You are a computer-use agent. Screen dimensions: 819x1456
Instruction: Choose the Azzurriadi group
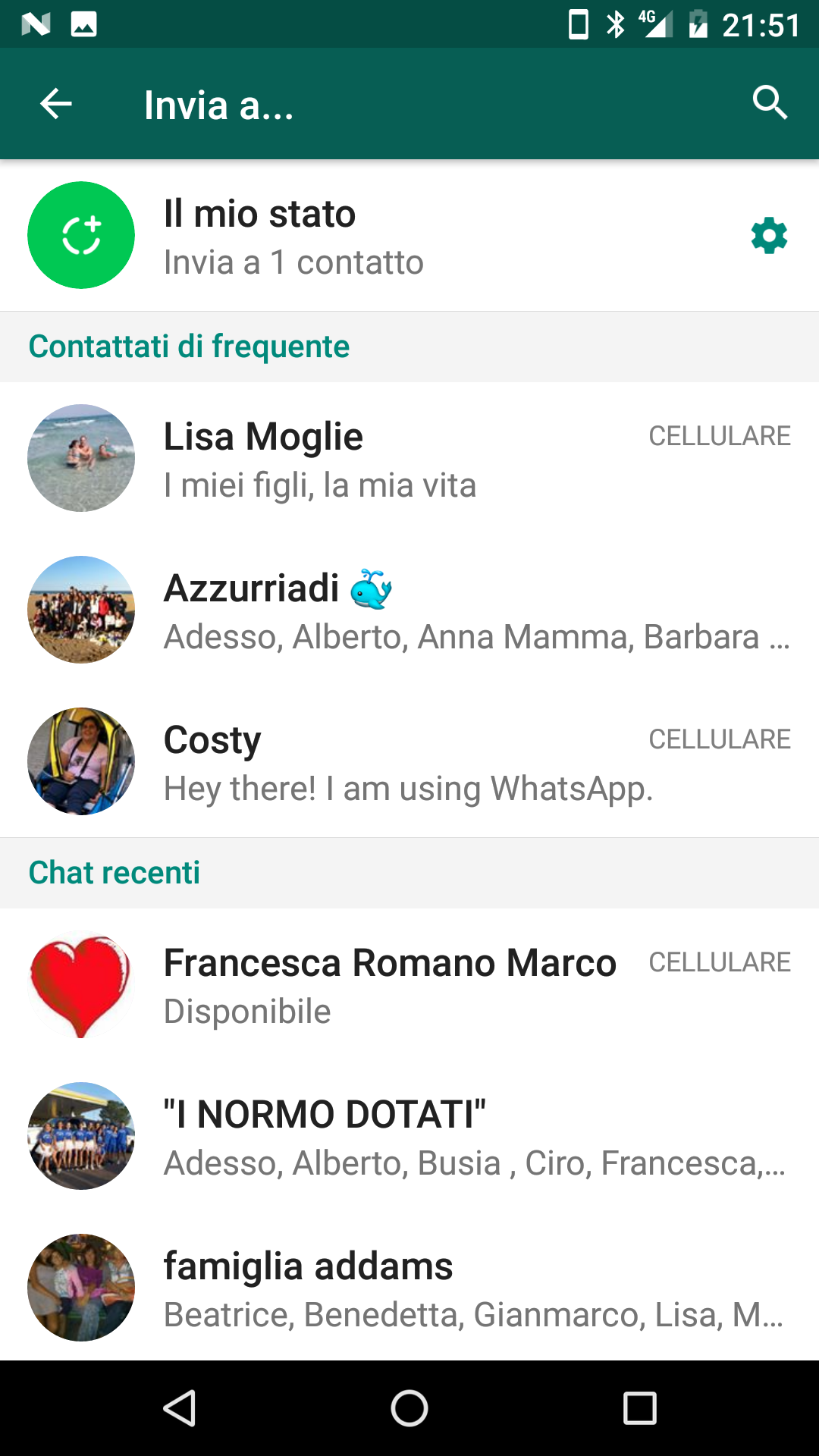coord(409,610)
